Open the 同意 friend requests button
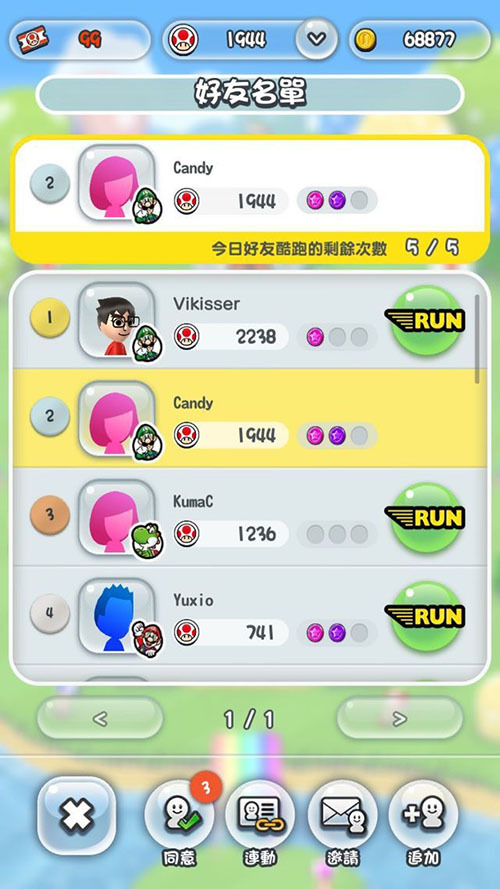500x889 pixels. coord(180,823)
